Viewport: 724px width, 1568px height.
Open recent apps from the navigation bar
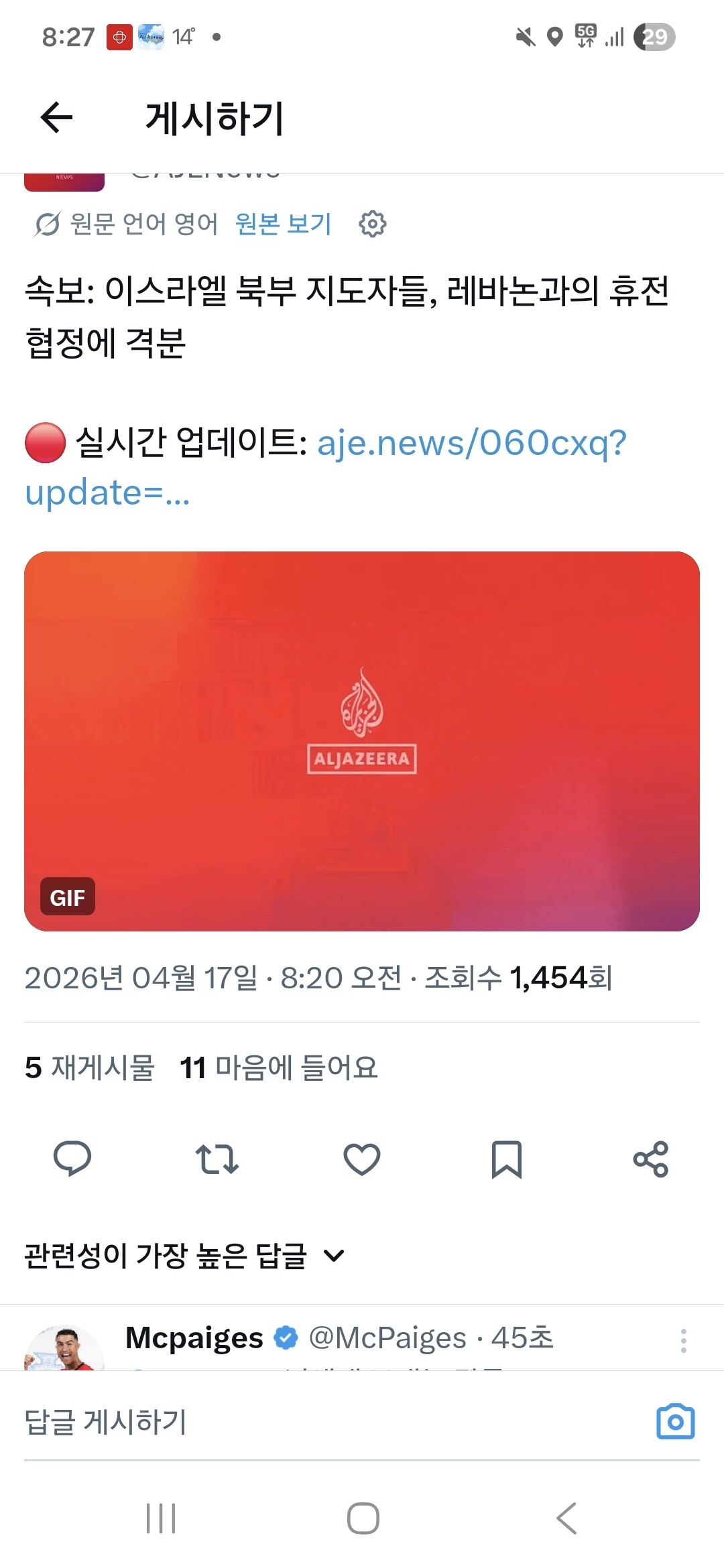pos(161,1518)
